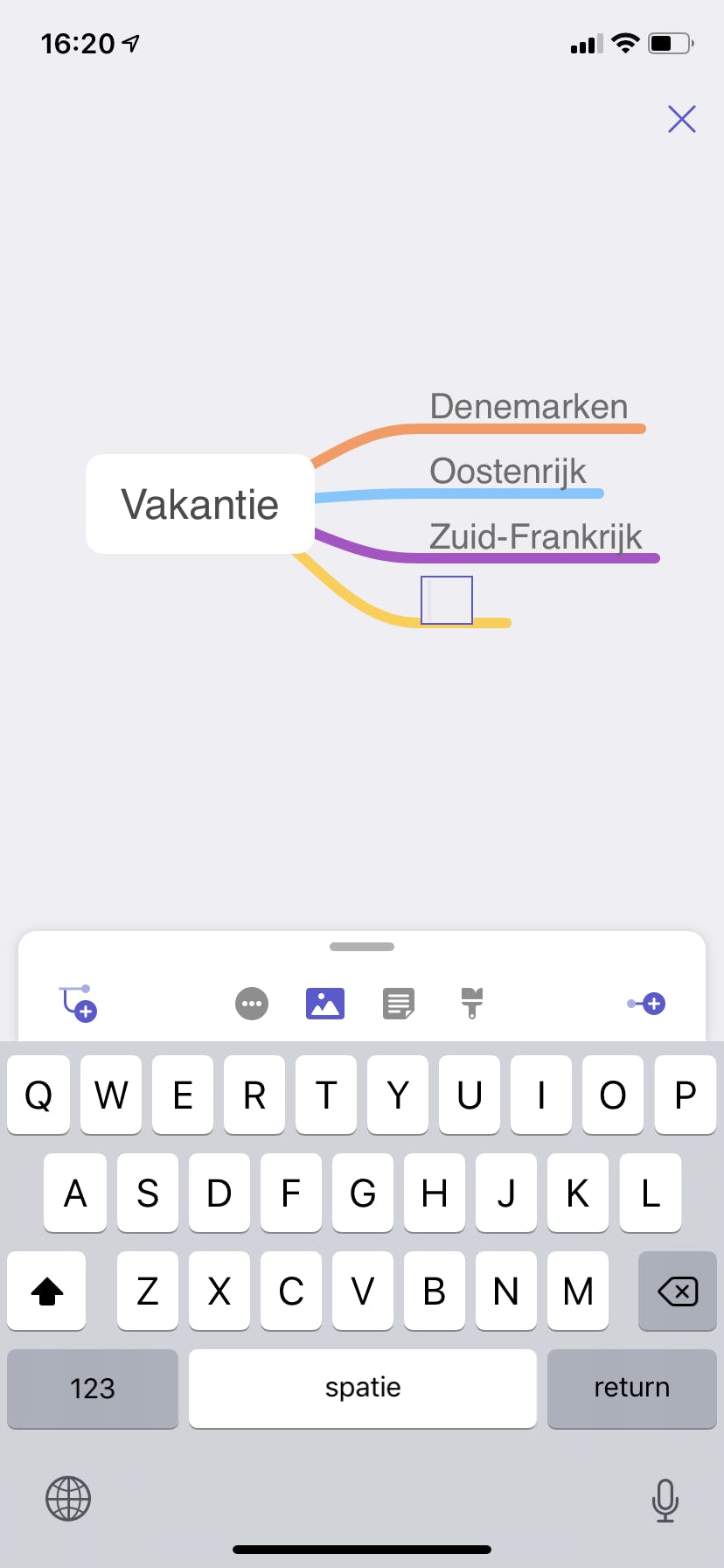724x1568 pixels.
Task: Open the style paintbrush tool
Action: click(472, 1004)
